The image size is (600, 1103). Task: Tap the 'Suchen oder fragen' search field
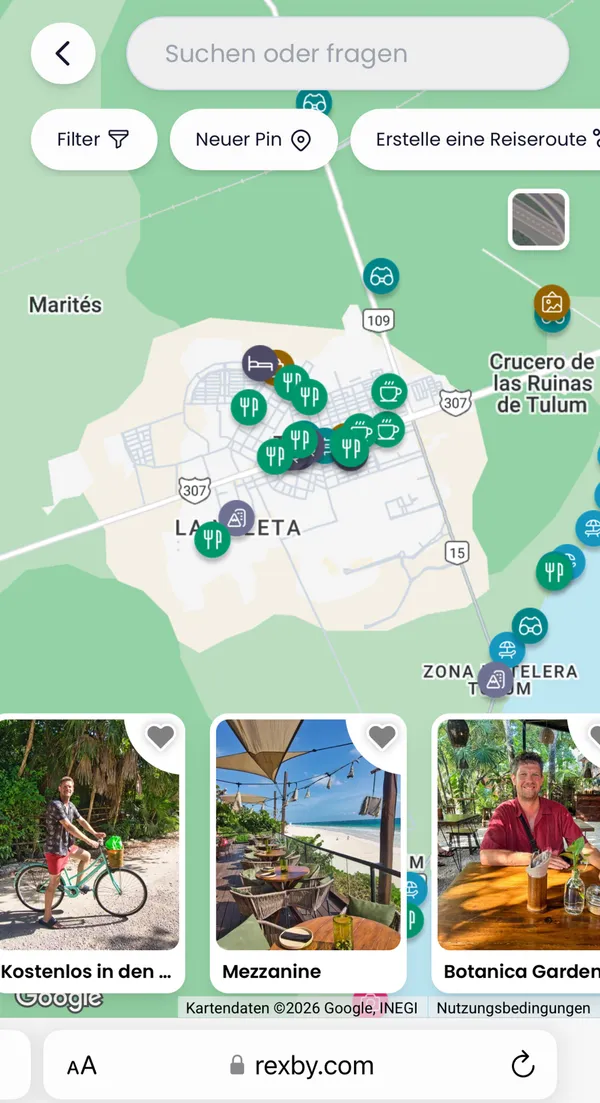click(x=347, y=54)
